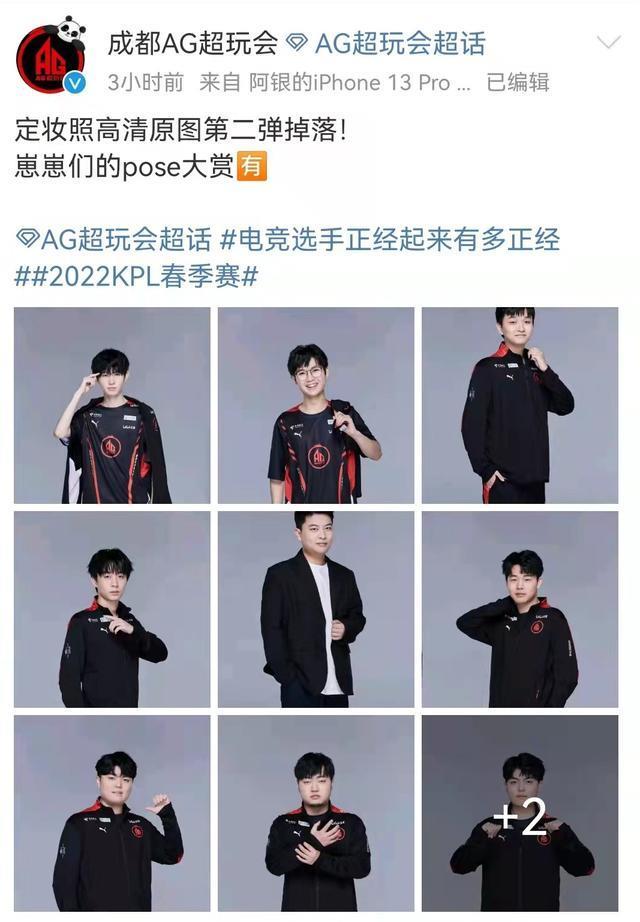Viewport: 640px width, 922px height.
Task: Expand the post options chevron
Action: 608,42
